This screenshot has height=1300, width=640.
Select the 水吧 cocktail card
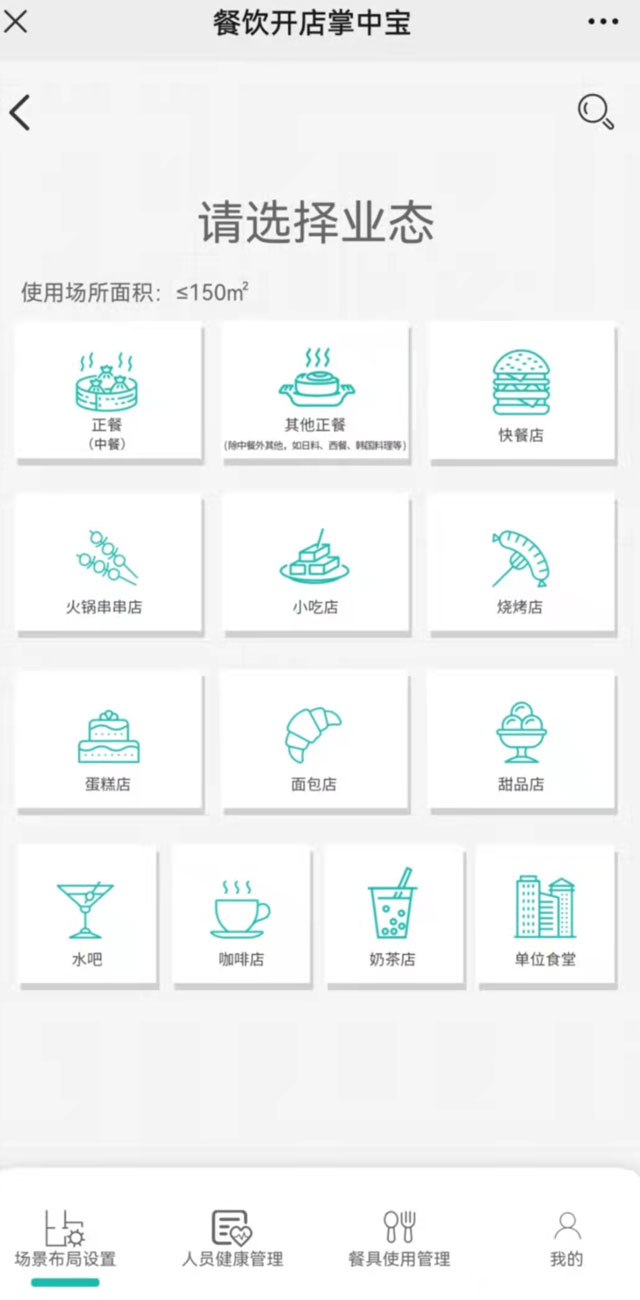(87, 915)
